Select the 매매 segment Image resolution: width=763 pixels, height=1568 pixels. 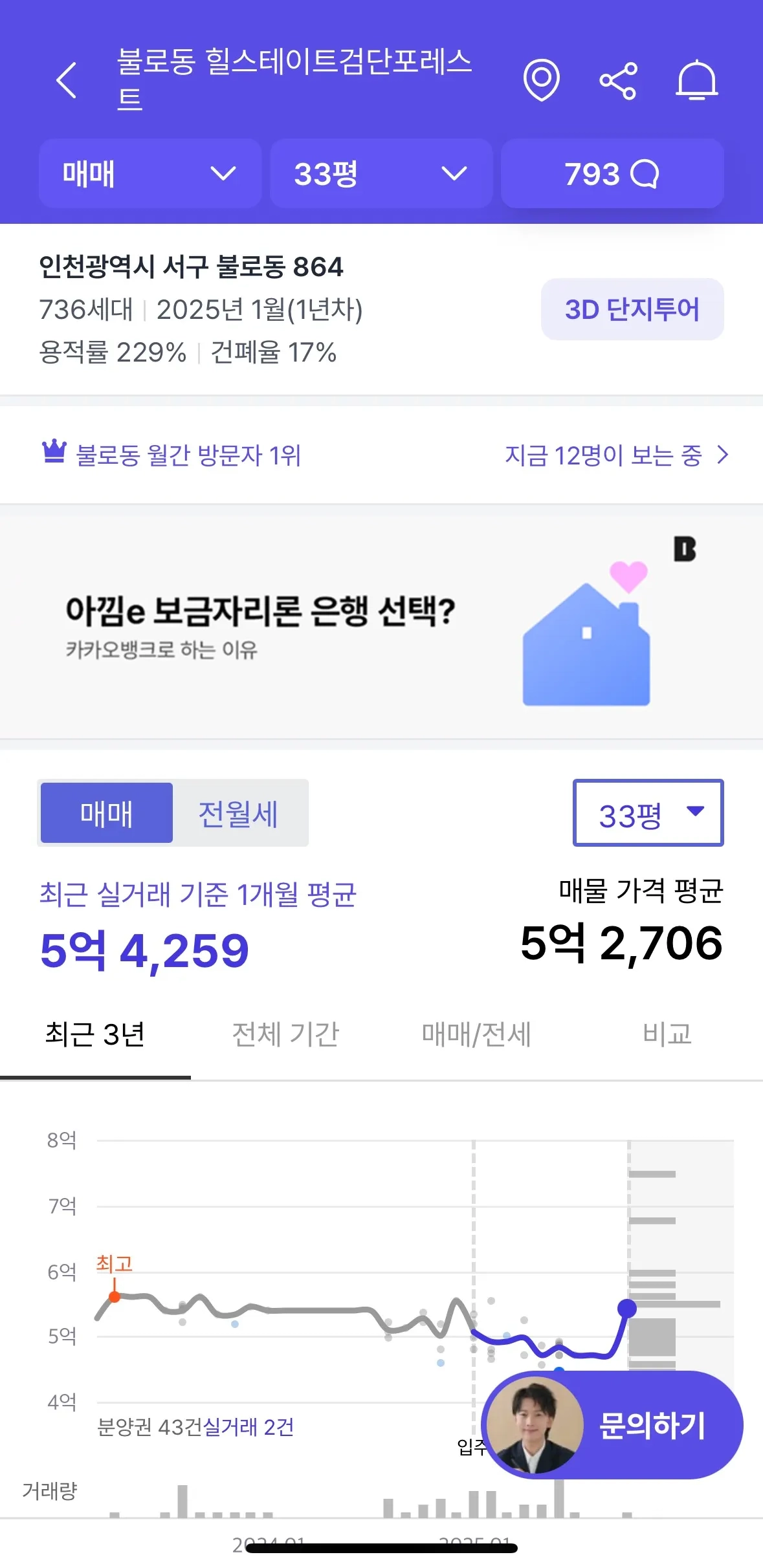(107, 813)
